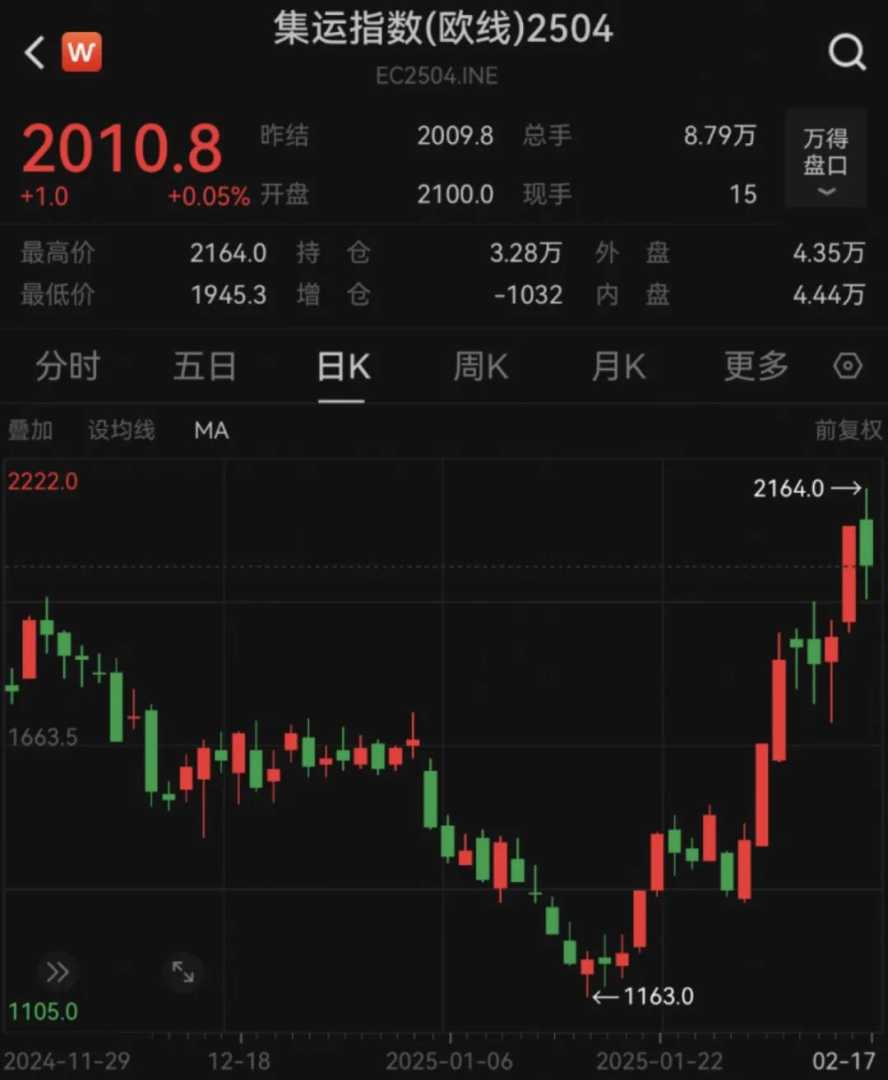Image resolution: width=888 pixels, height=1080 pixels.
Task: Open the search magnifier icon
Action: 846,52
